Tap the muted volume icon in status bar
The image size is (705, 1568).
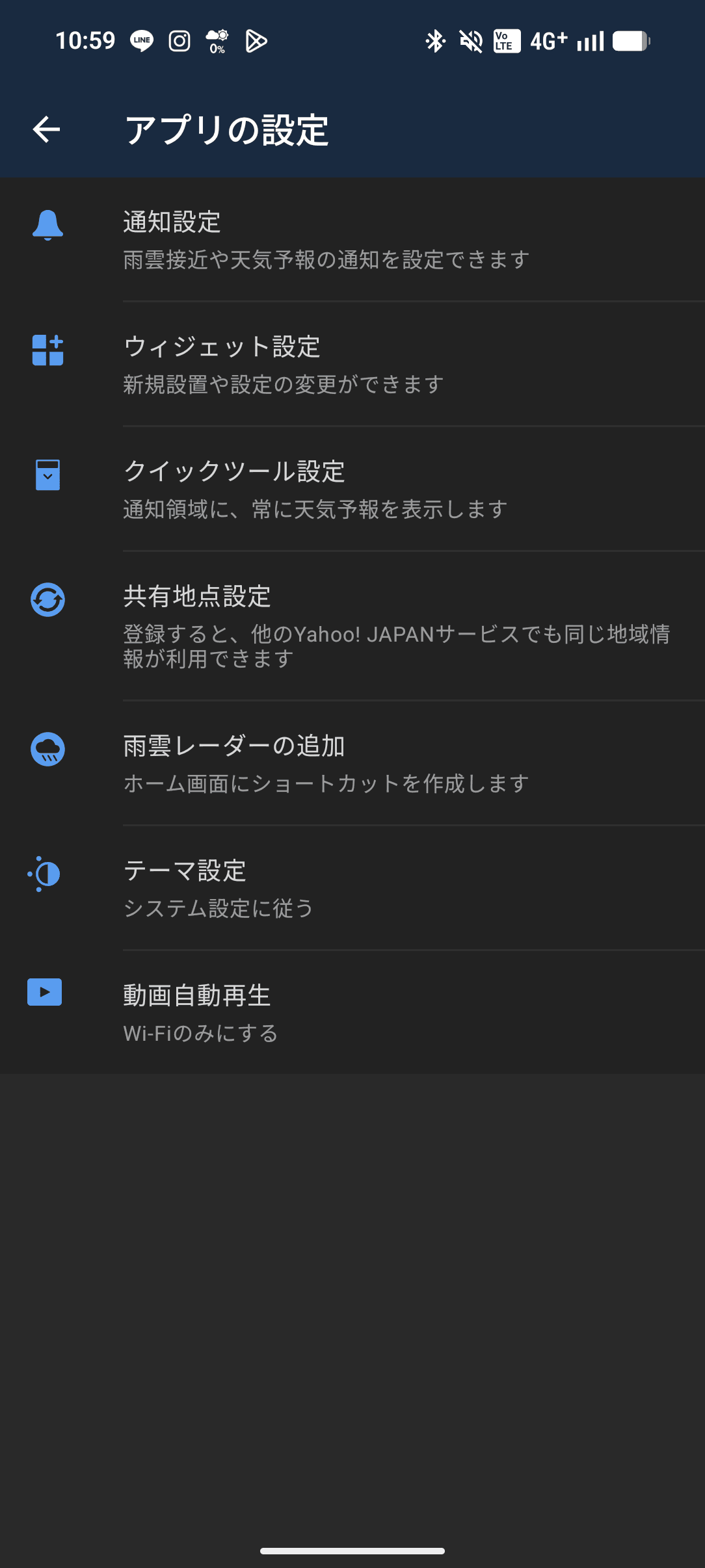point(471,41)
